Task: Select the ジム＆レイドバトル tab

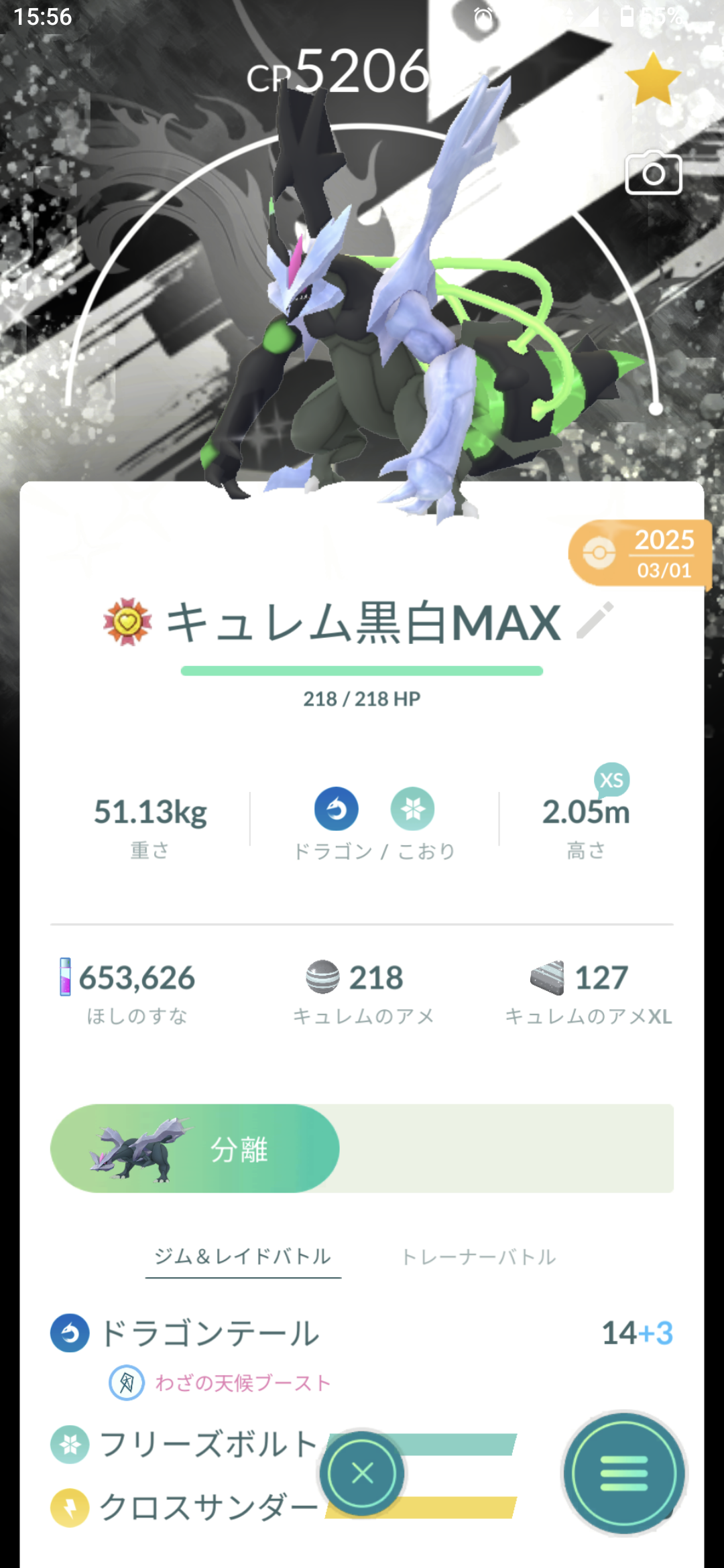Action: 243,1256
